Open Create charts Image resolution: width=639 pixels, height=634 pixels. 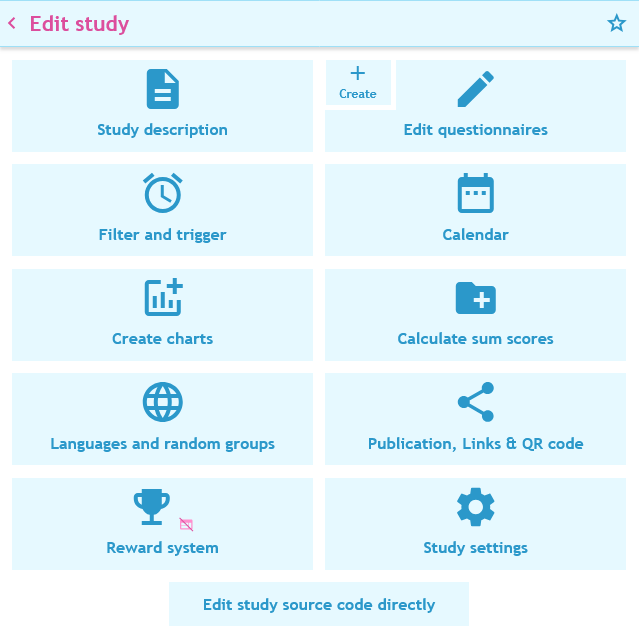tap(162, 314)
